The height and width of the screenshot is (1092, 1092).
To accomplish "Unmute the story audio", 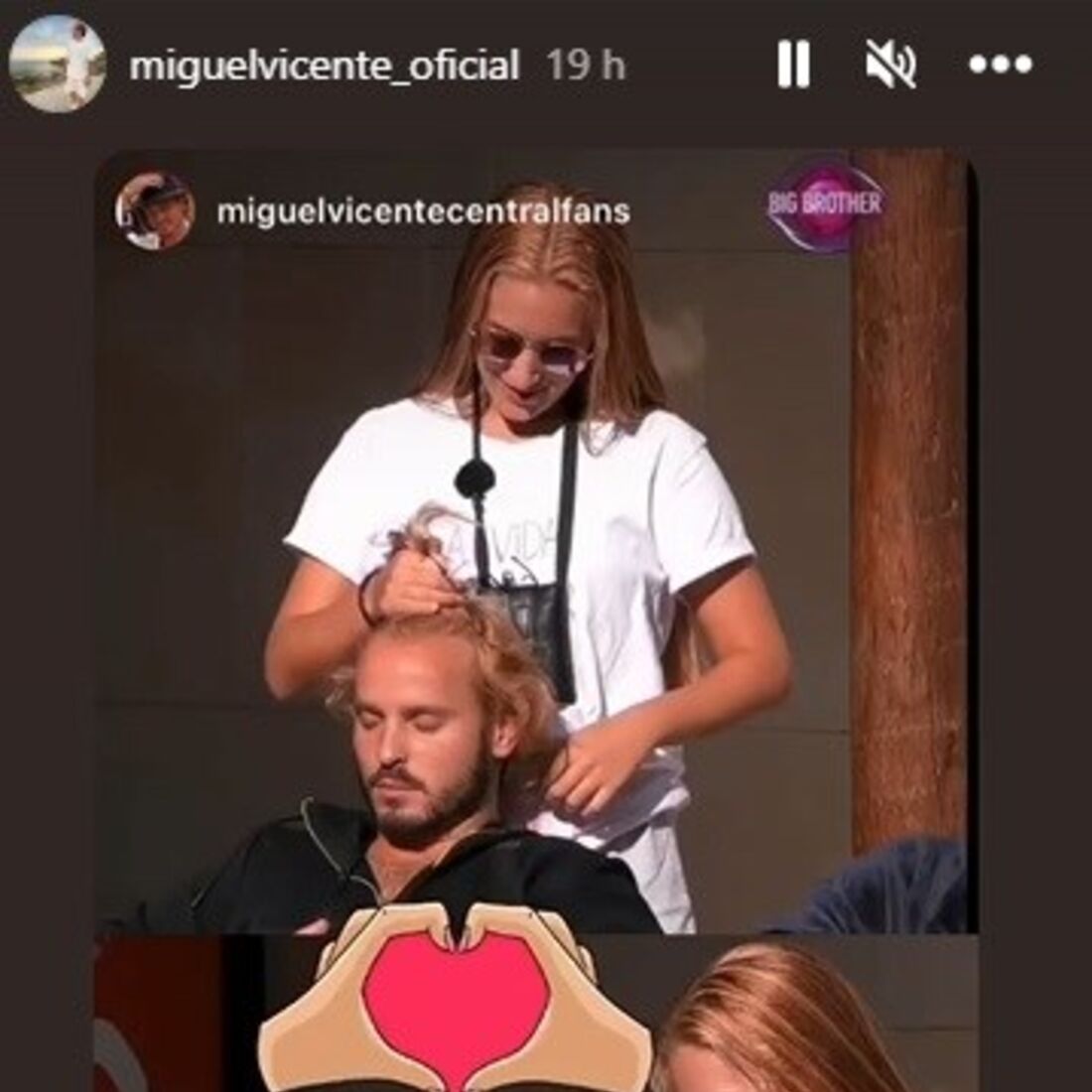I will point(890,66).
